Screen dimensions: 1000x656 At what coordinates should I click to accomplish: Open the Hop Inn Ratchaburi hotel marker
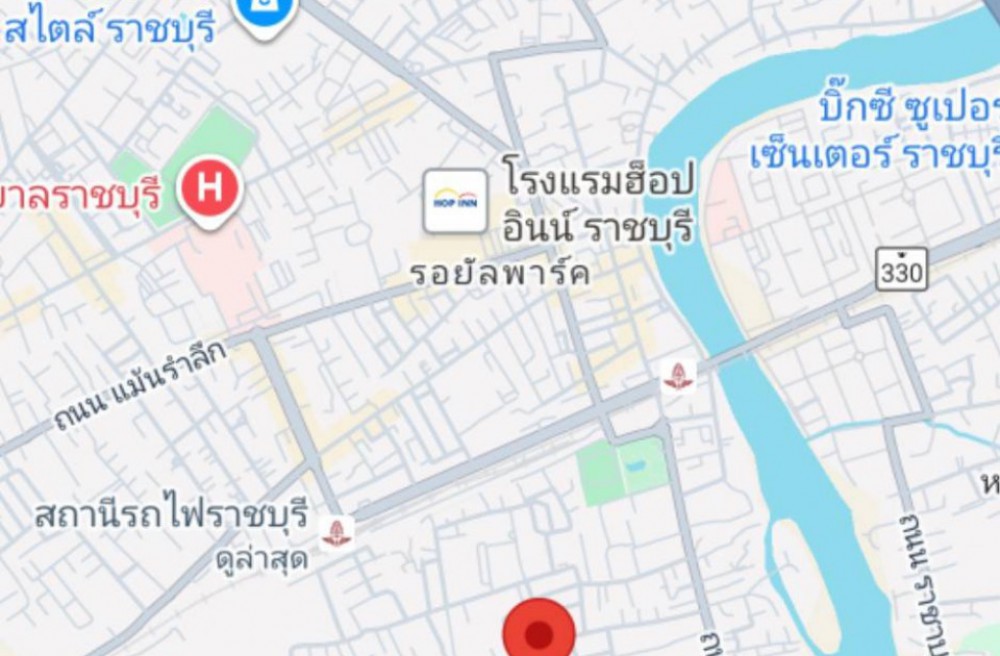click(x=455, y=200)
